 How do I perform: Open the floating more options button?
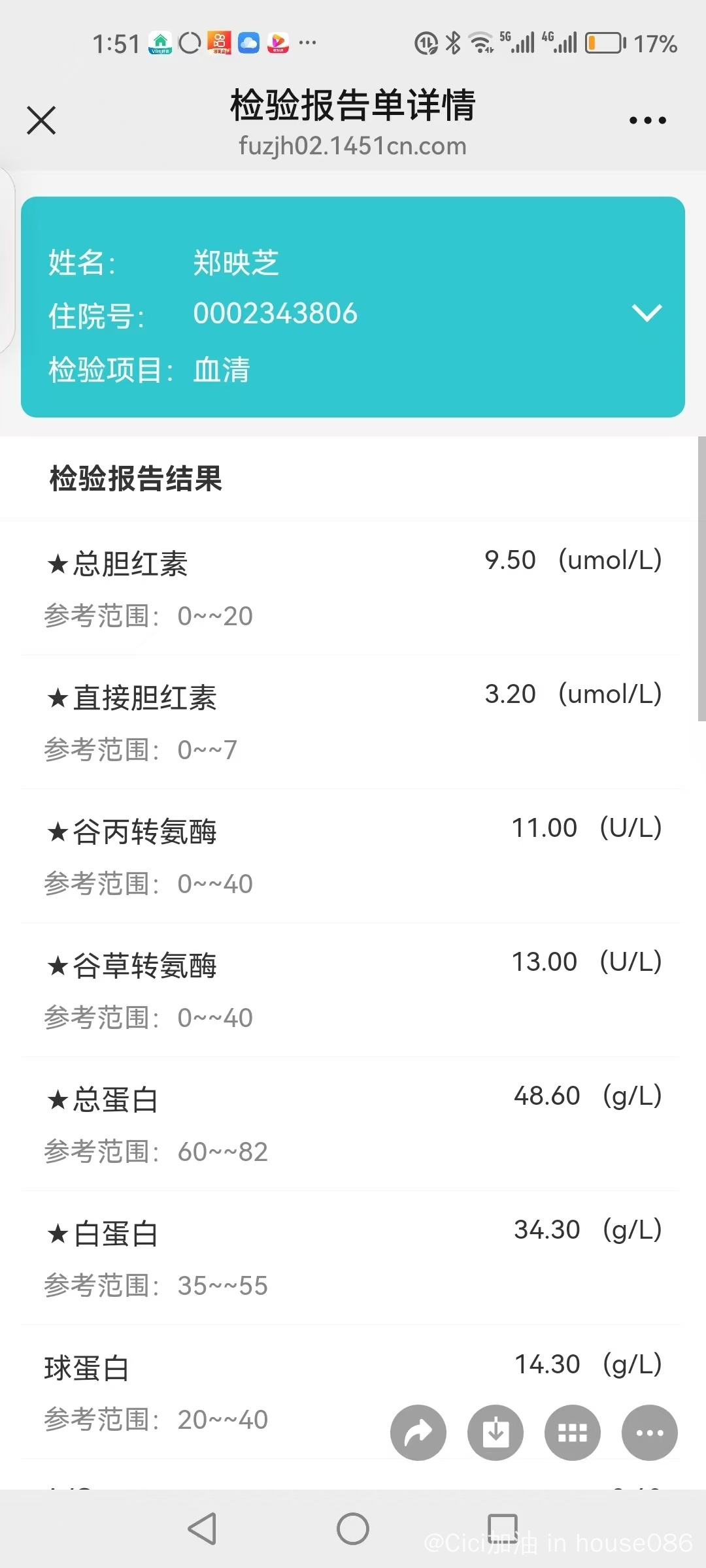pos(650,1432)
